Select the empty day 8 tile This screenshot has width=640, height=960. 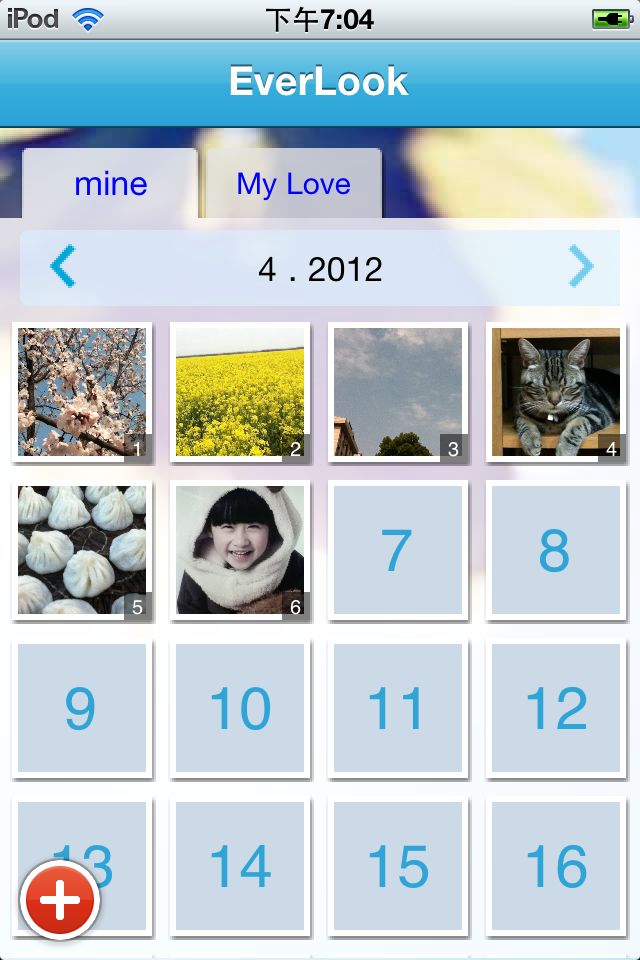tap(556, 550)
